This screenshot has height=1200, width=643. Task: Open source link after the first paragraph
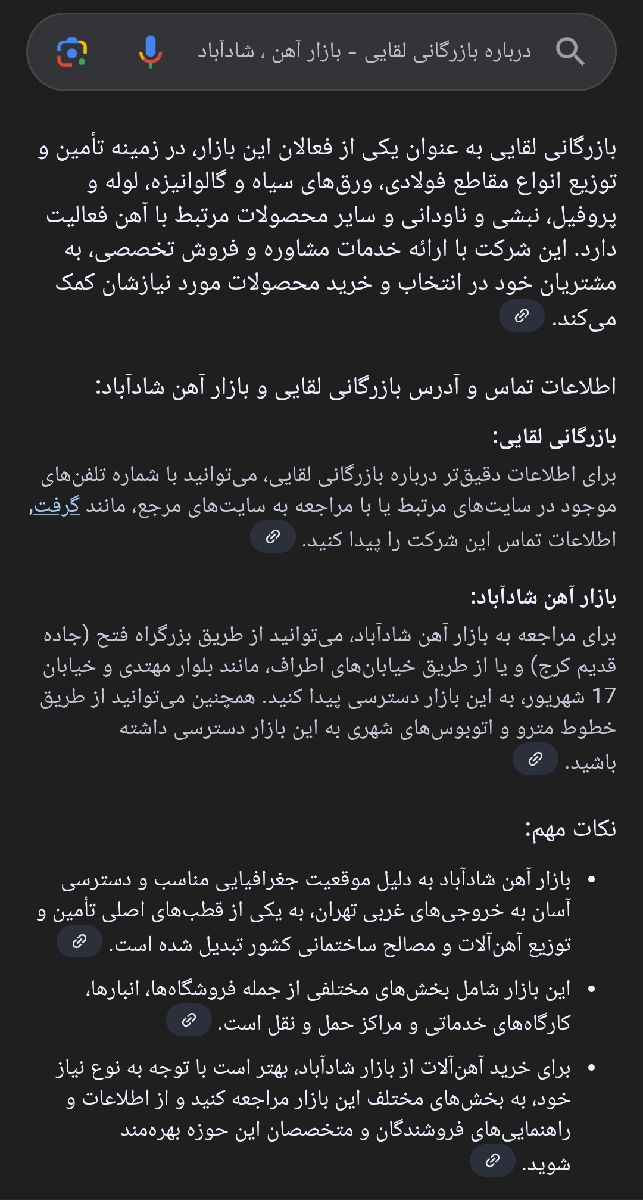[522, 316]
